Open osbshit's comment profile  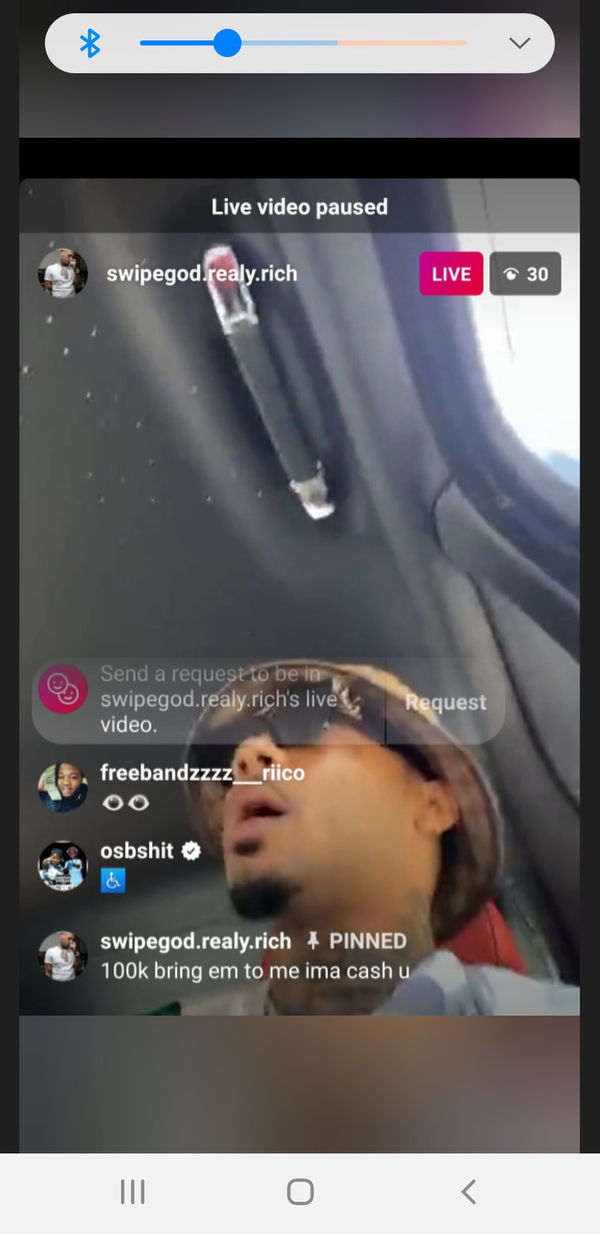pyautogui.click(x=63, y=865)
